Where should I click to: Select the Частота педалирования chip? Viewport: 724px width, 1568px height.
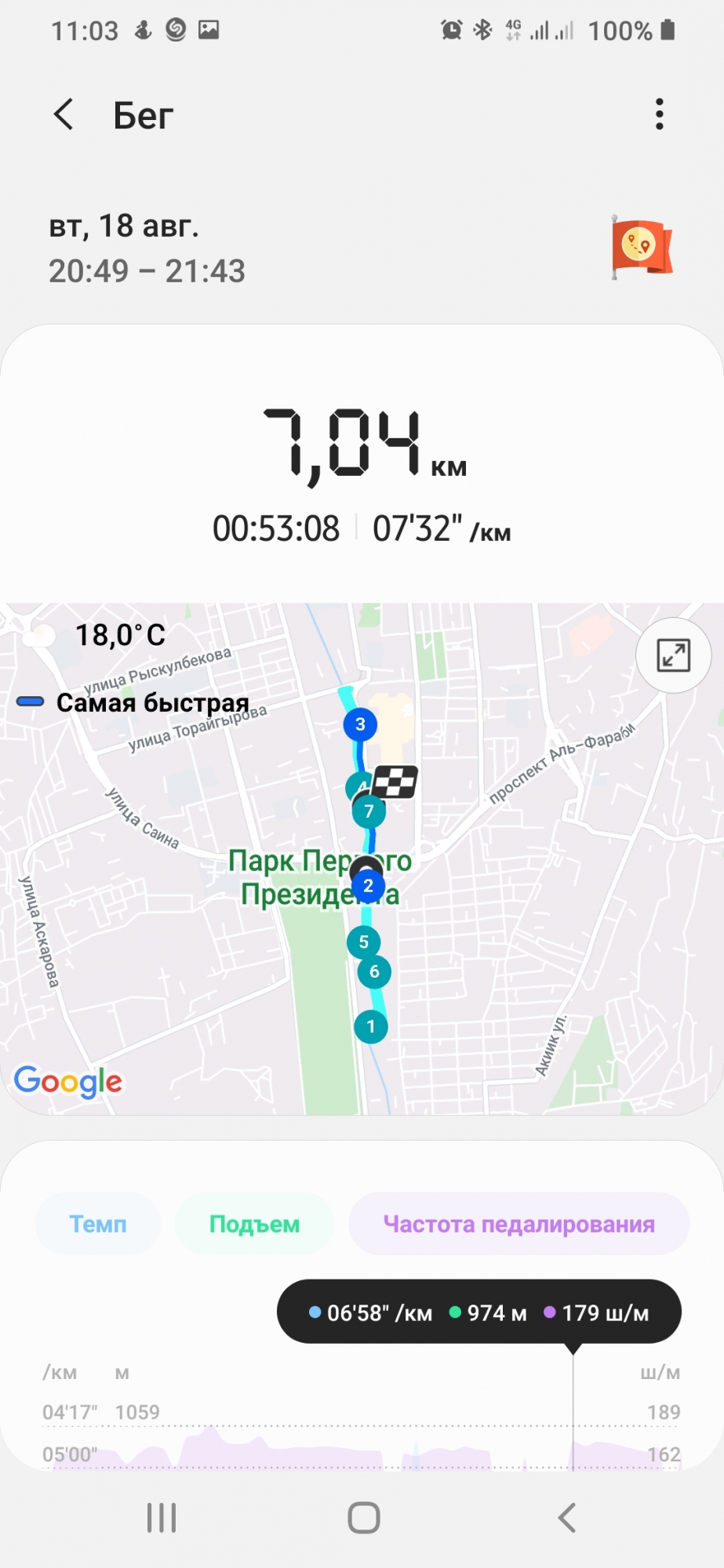(518, 1224)
